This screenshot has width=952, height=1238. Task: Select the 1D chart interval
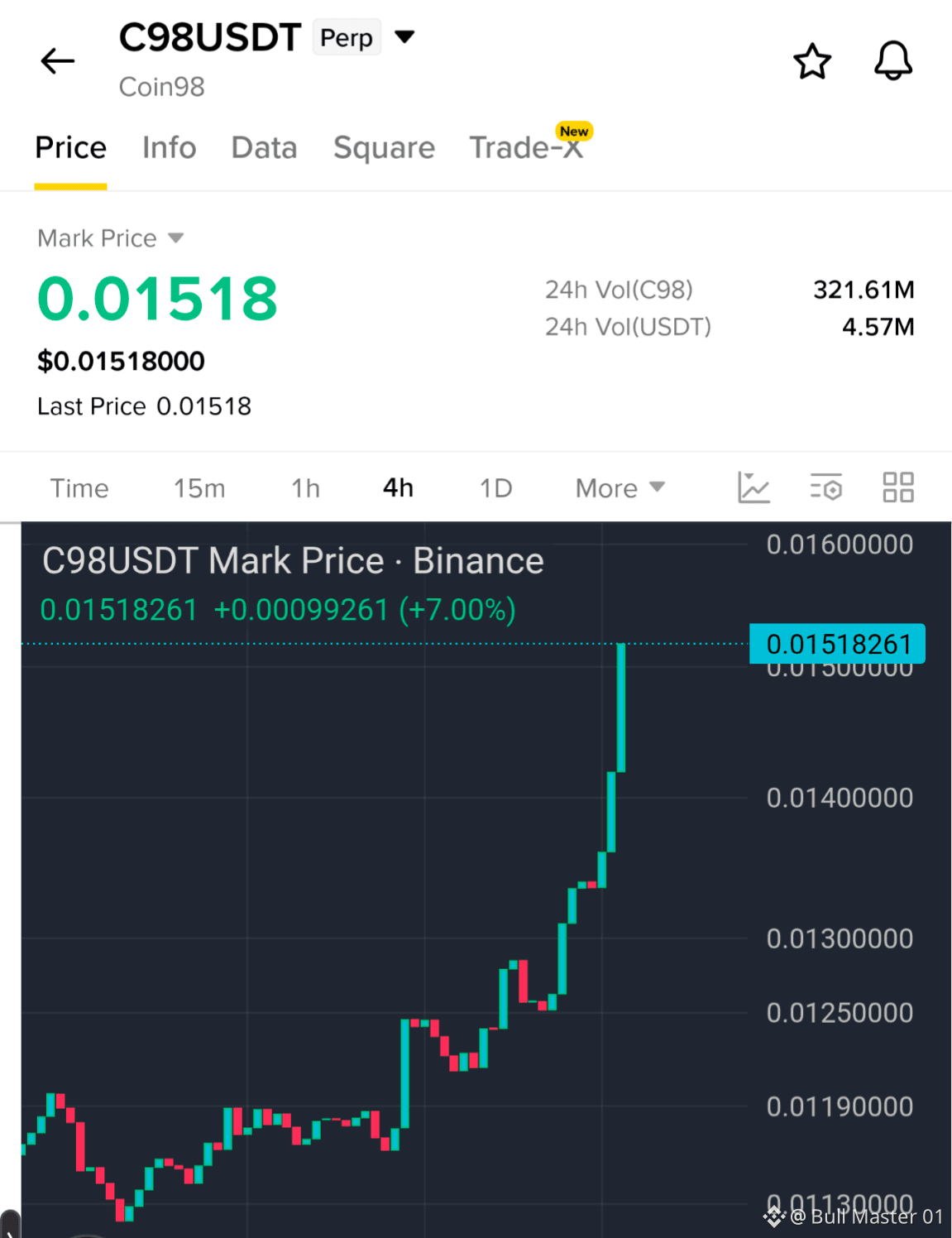pyautogui.click(x=496, y=488)
